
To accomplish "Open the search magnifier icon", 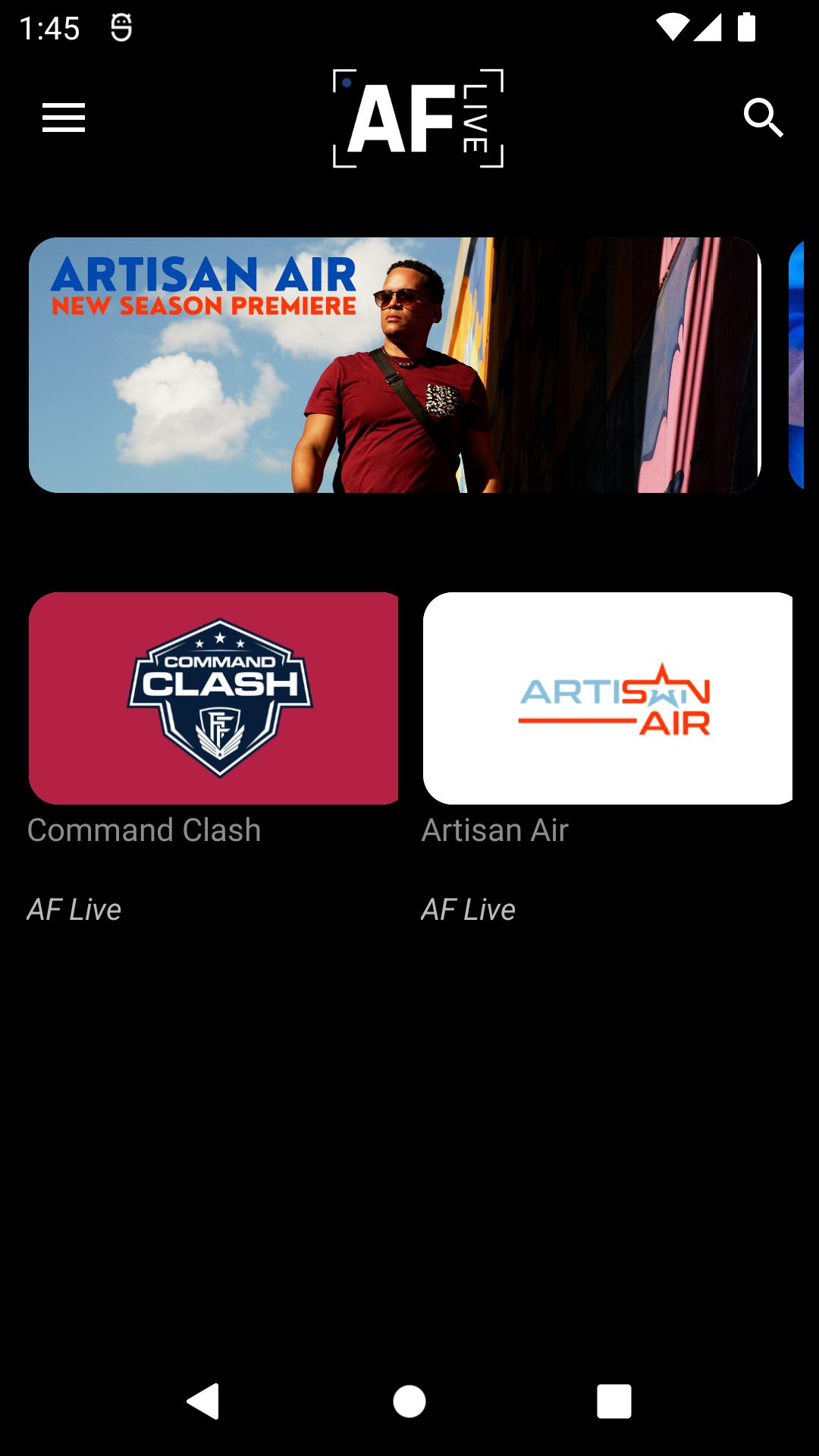I will pyautogui.click(x=762, y=118).
